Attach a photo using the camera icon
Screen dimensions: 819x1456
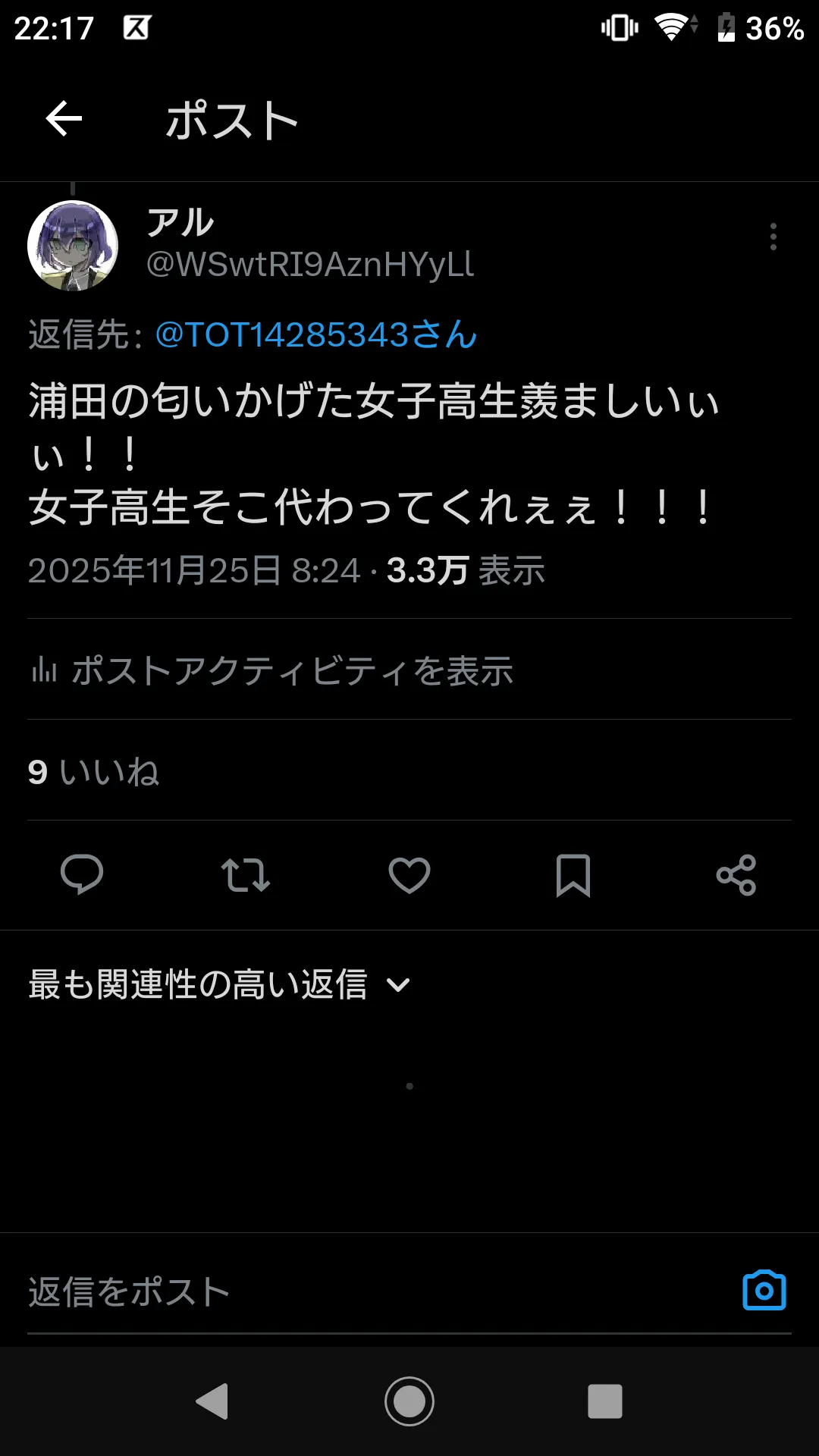tap(764, 1291)
